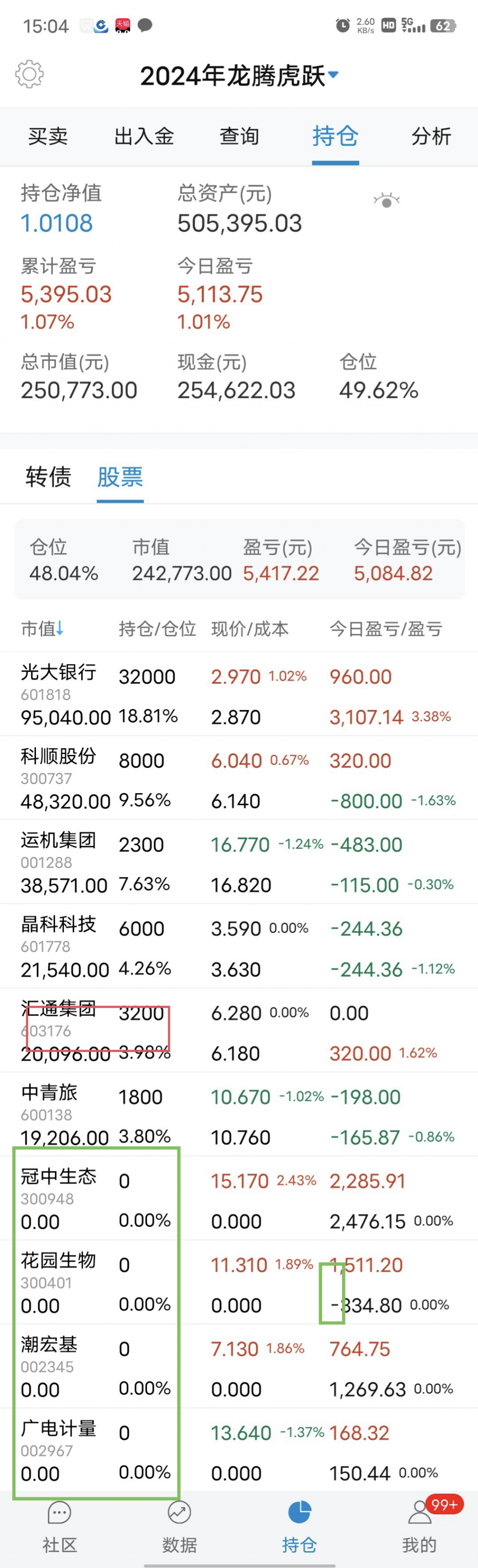Expand the 2024年龙腾虎跃 portfolio dropdown
This screenshot has height=1568, width=478.
click(239, 76)
